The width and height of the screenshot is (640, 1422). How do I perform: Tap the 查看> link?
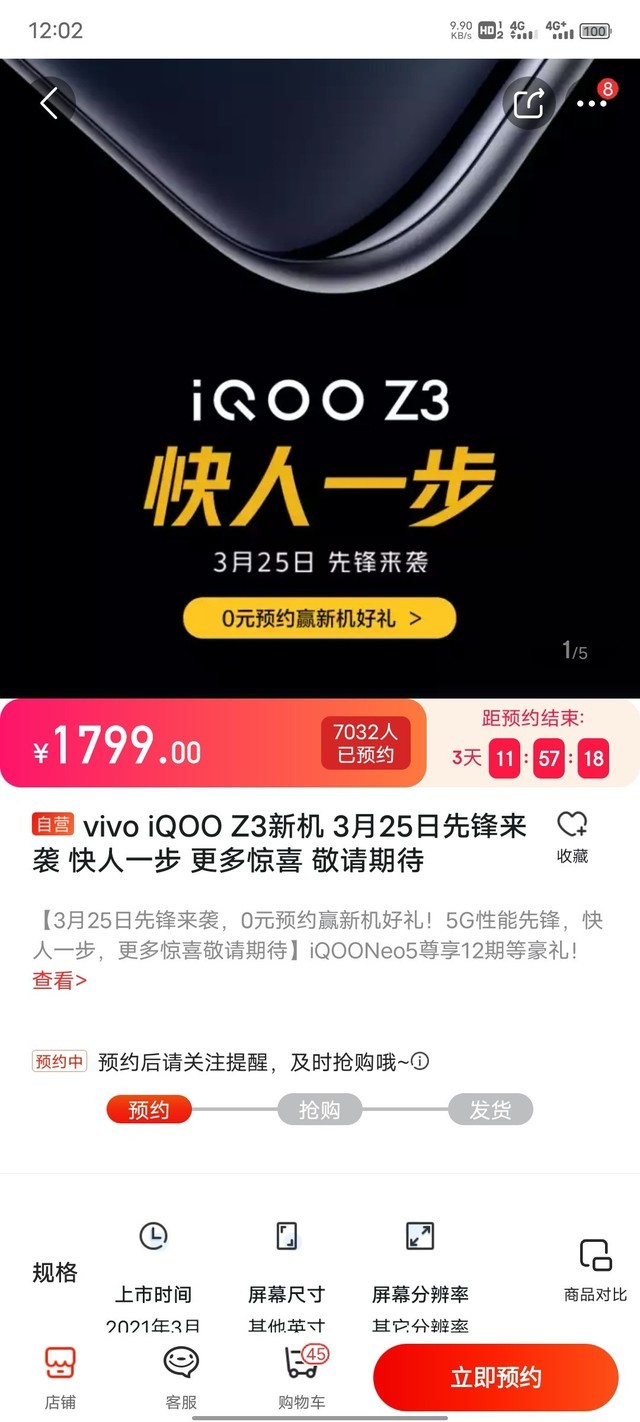click(x=60, y=980)
